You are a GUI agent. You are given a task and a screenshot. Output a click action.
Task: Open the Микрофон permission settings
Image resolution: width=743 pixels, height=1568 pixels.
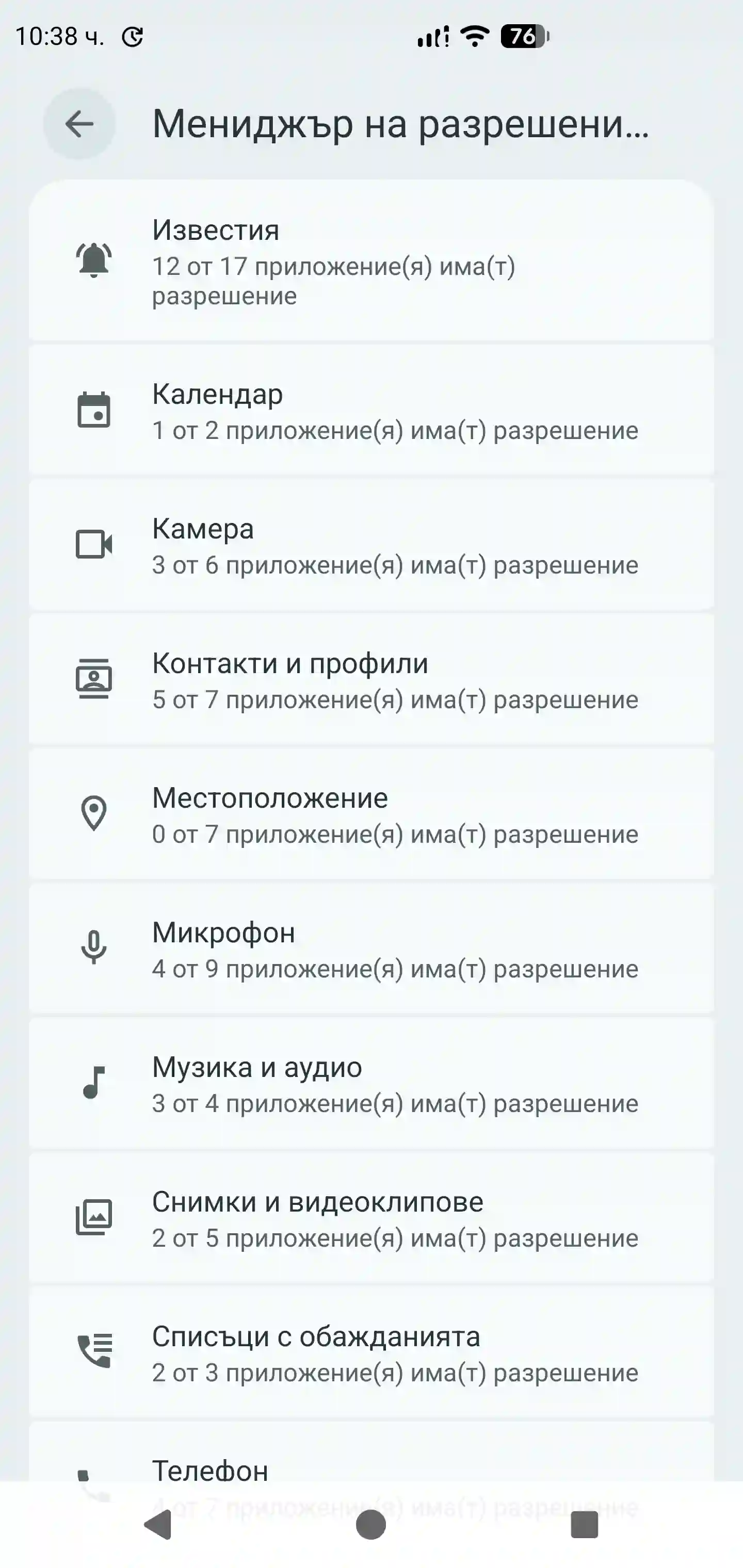coord(372,948)
